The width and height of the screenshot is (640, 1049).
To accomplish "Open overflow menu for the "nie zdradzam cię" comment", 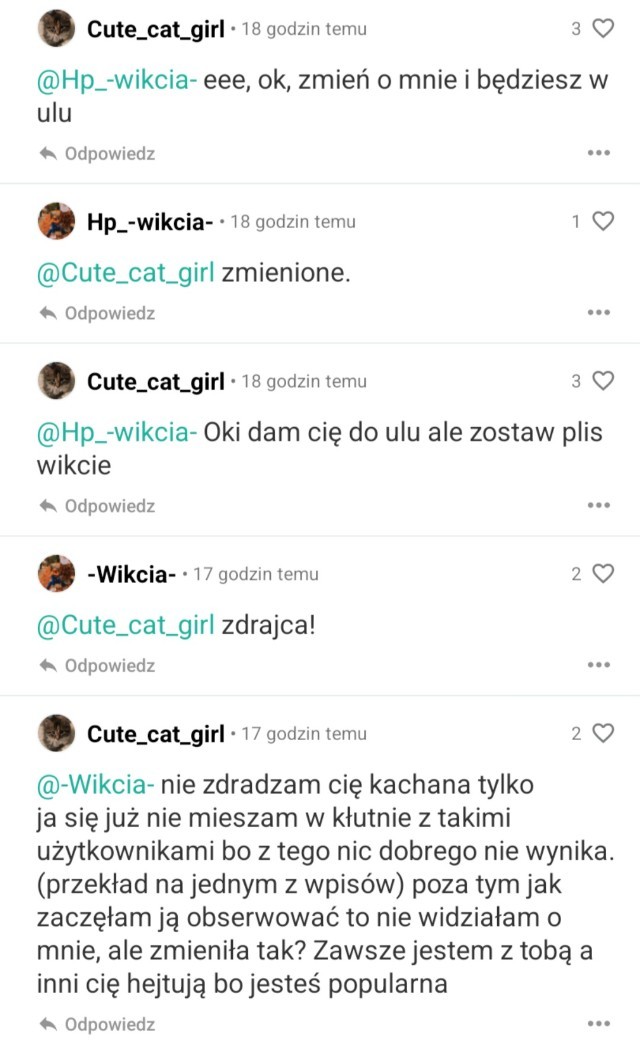I will [x=598, y=1024].
